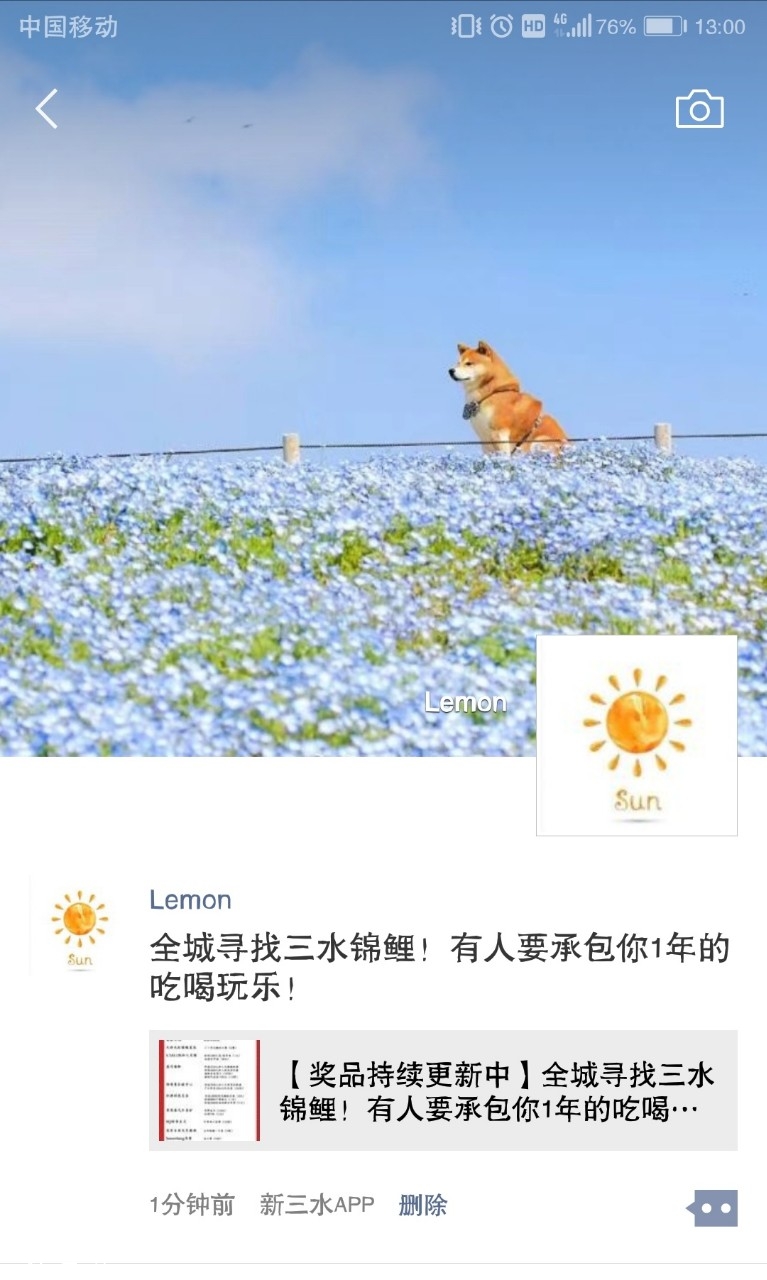Tap the Lemon username link on the post
The width and height of the screenshot is (767, 1280).
pos(190,899)
